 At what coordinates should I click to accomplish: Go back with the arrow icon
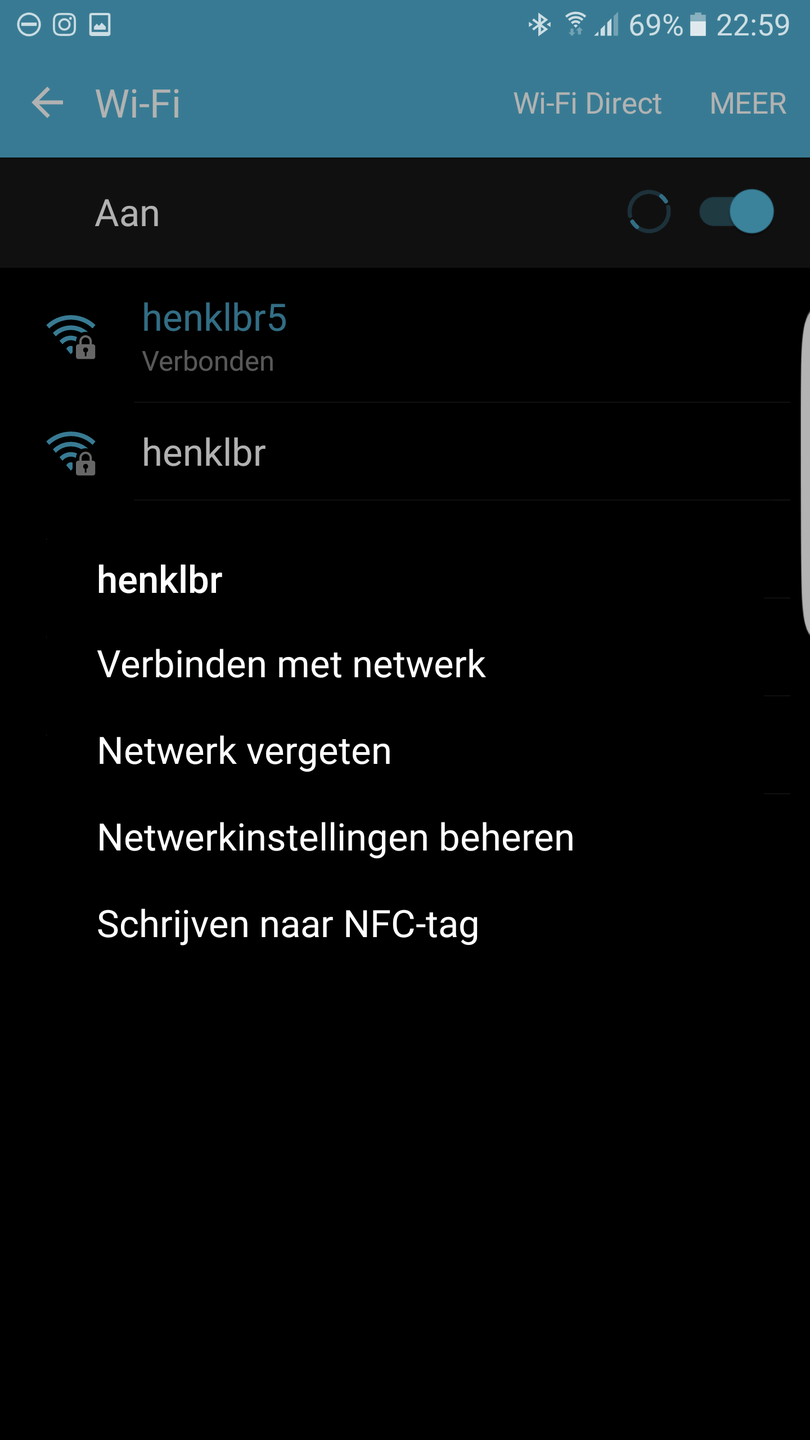(x=47, y=103)
